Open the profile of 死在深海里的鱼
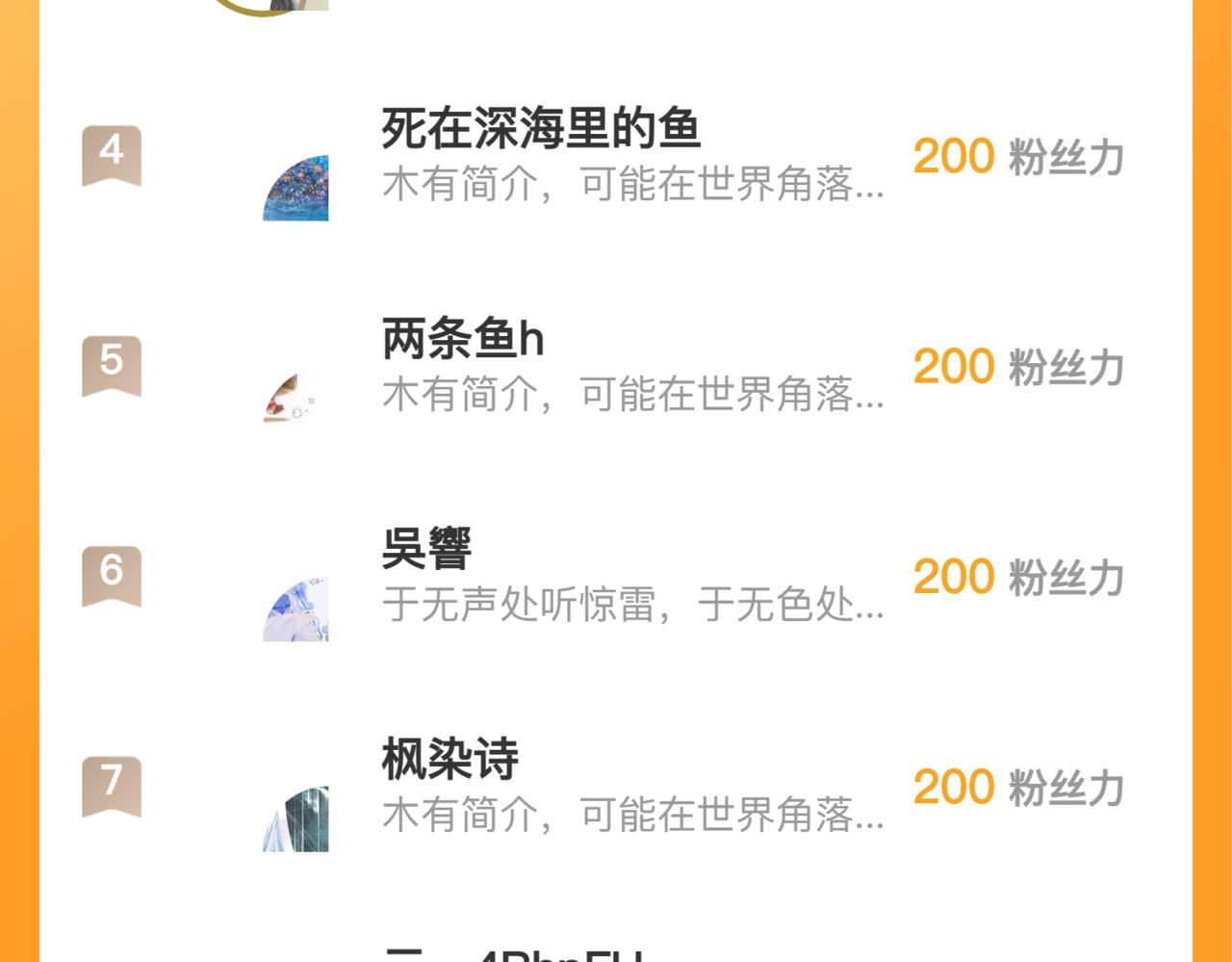1232x962 pixels. pos(540,129)
